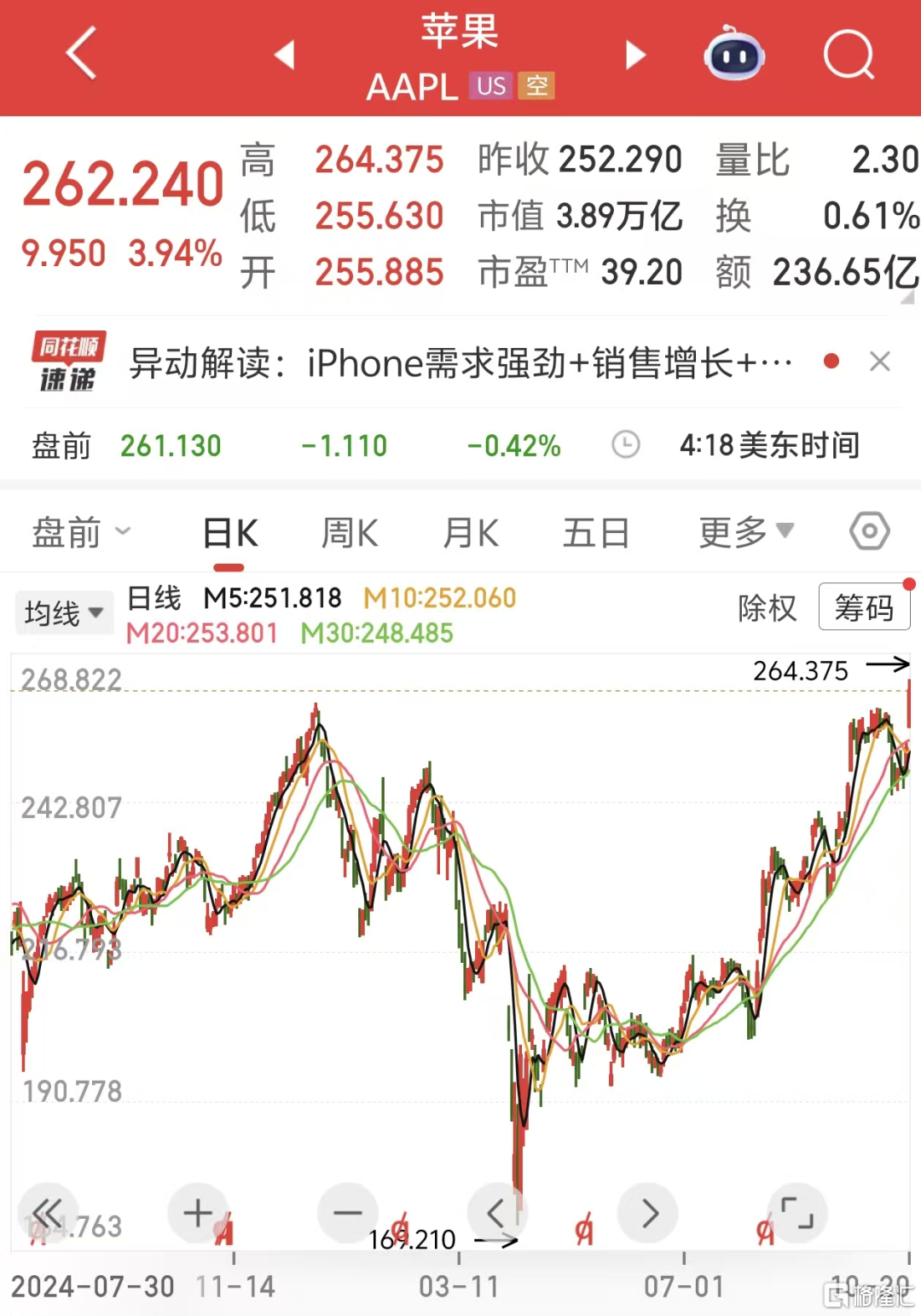The height and width of the screenshot is (1316, 921).
Task: Switch to the 周K chart tab
Action: click(x=350, y=534)
